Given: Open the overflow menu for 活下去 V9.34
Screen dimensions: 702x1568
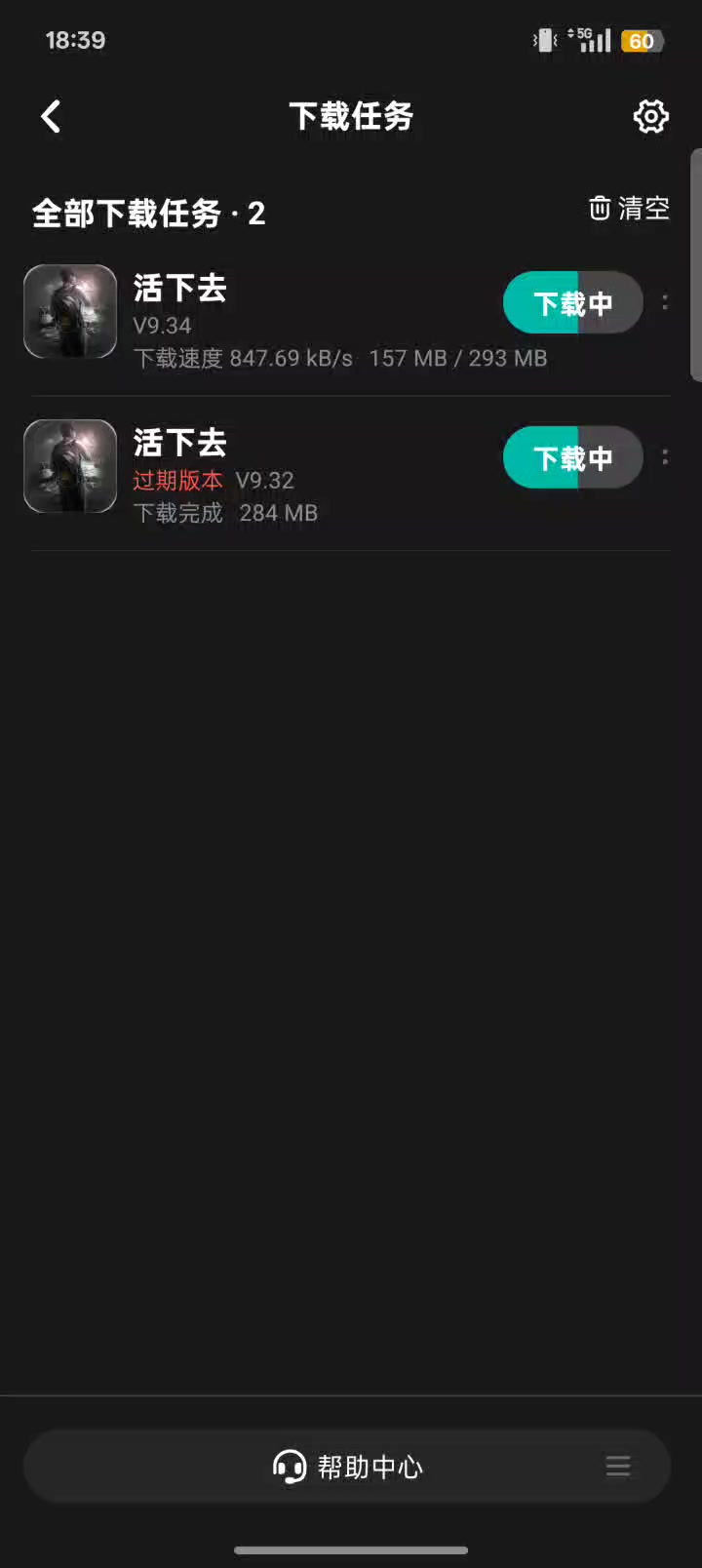Looking at the screenshot, I should point(665,302).
